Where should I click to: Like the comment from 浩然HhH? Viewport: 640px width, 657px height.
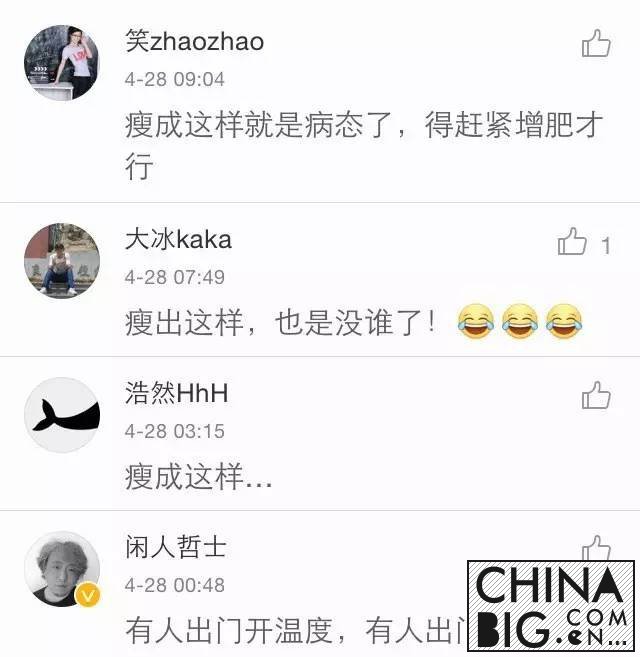pos(596,396)
